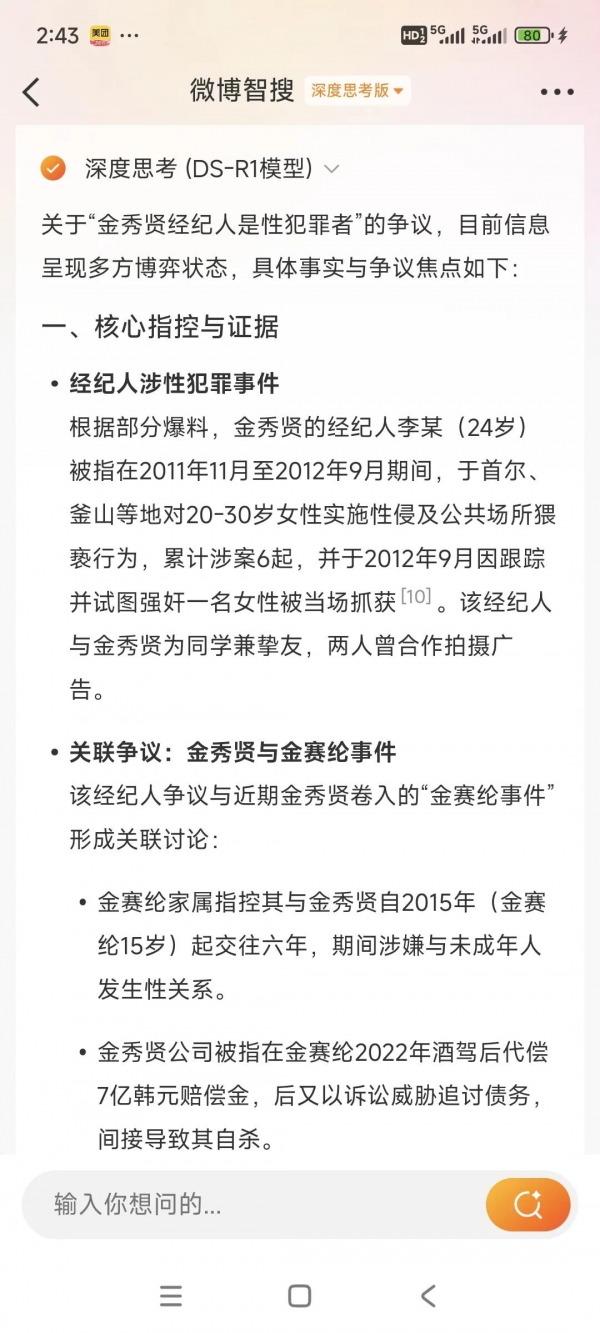Image resolution: width=600 pixels, height=1333 pixels.
Task: Open recent apps from navigation bar
Action: tap(171, 1296)
